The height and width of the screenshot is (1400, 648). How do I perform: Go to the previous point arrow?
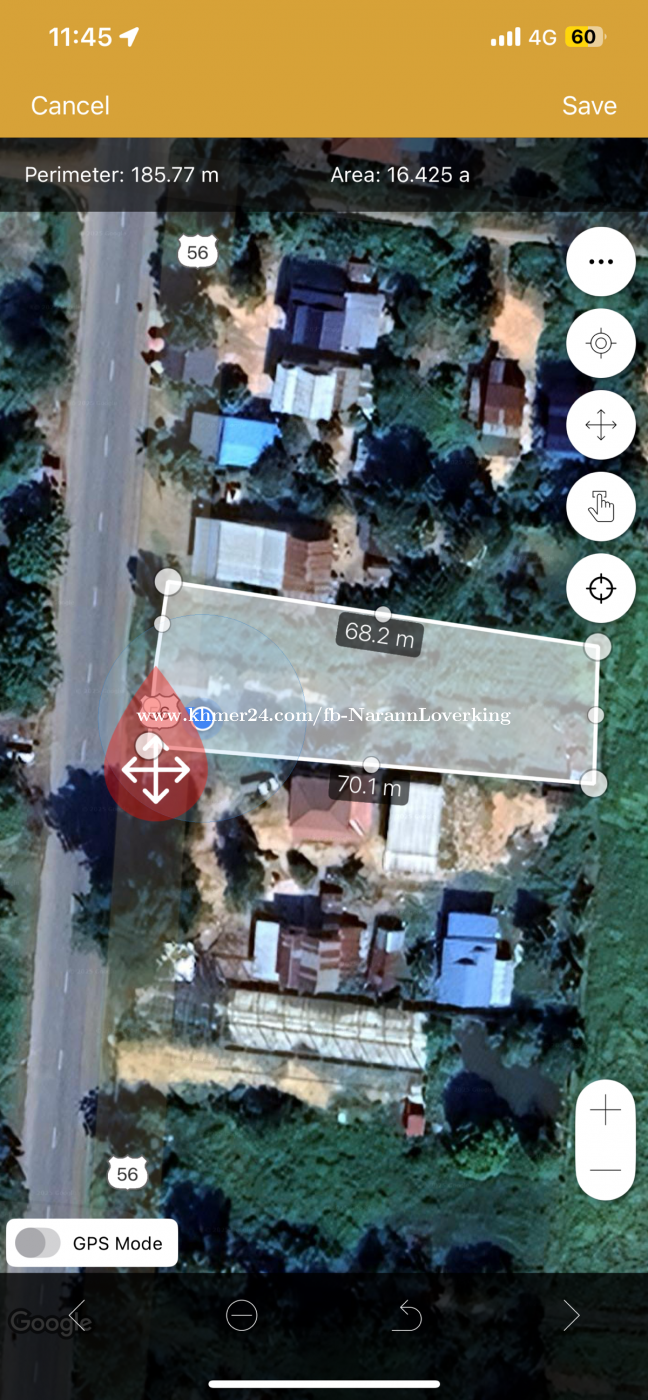pyautogui.click(x=77, y=1316)
